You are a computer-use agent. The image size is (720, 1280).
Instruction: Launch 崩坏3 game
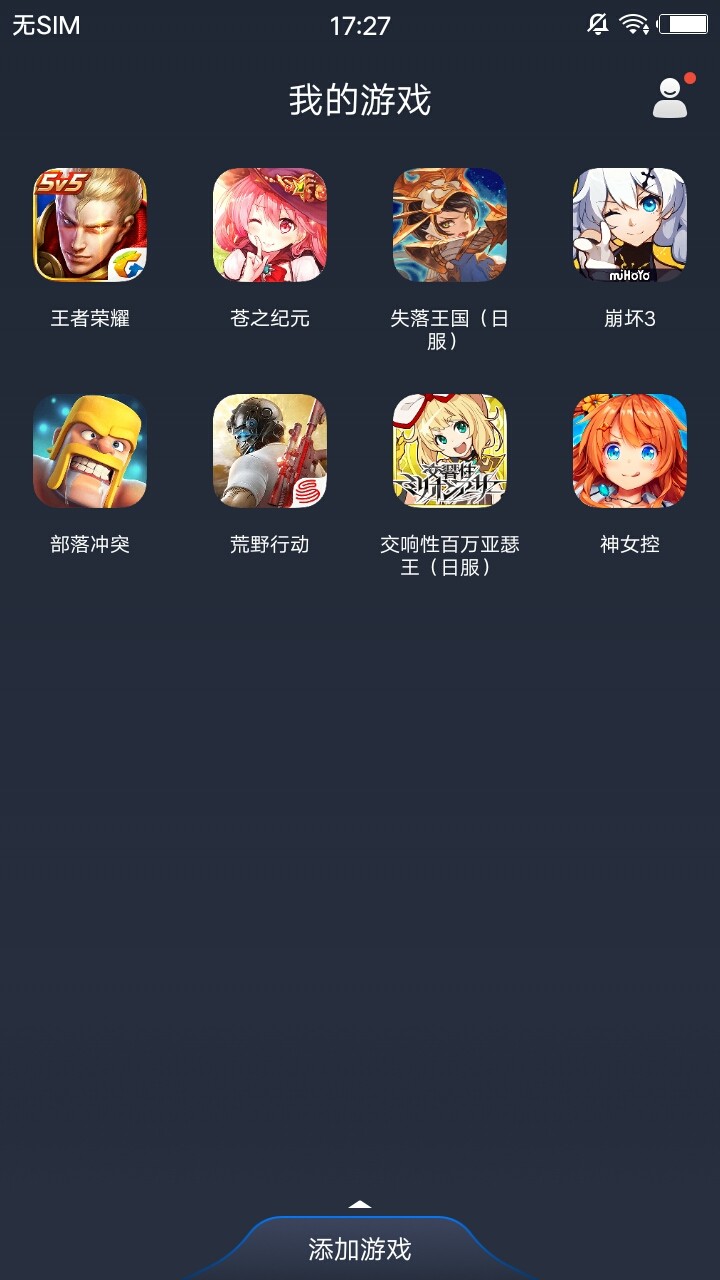(x=630, y=225)
